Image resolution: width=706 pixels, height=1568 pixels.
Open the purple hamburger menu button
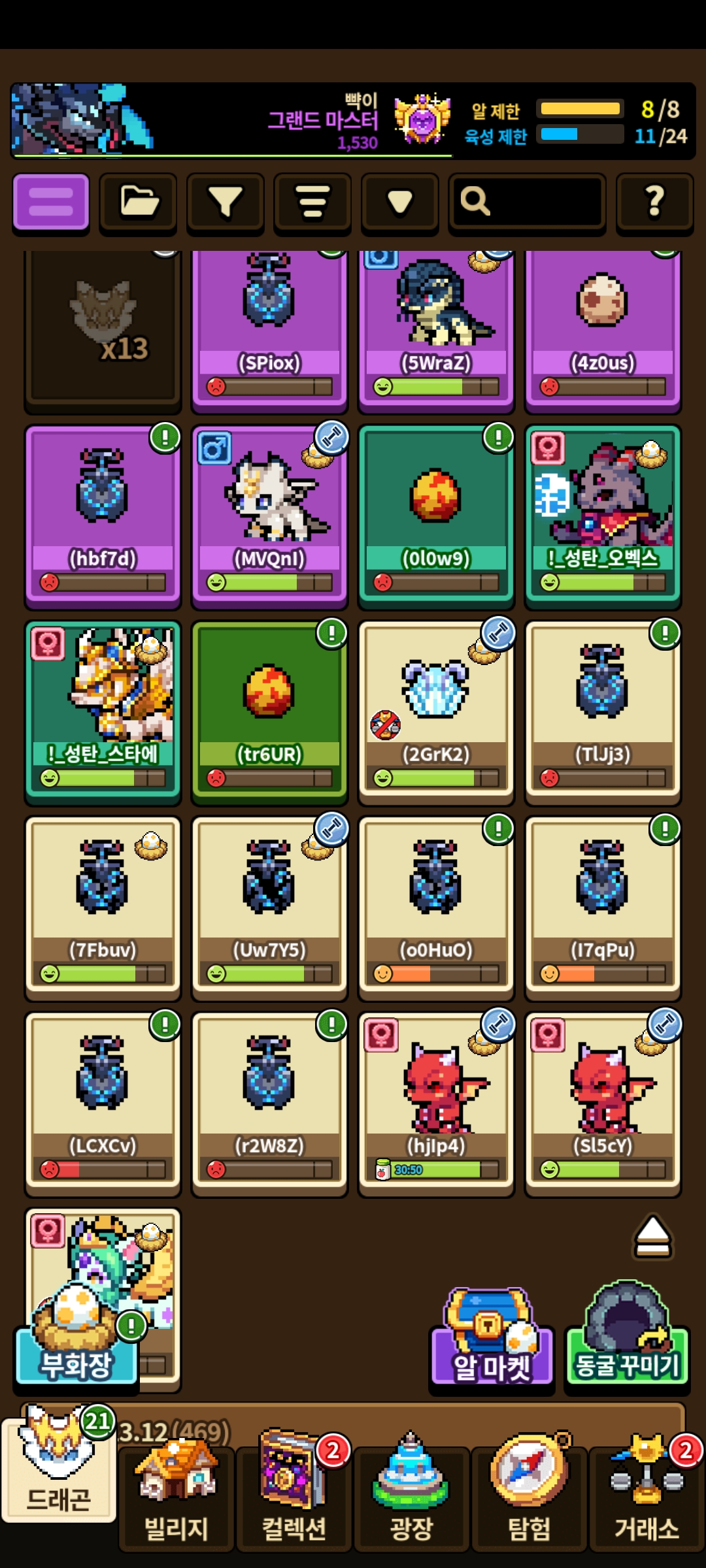pyautogui.click(x=51, y=203)
